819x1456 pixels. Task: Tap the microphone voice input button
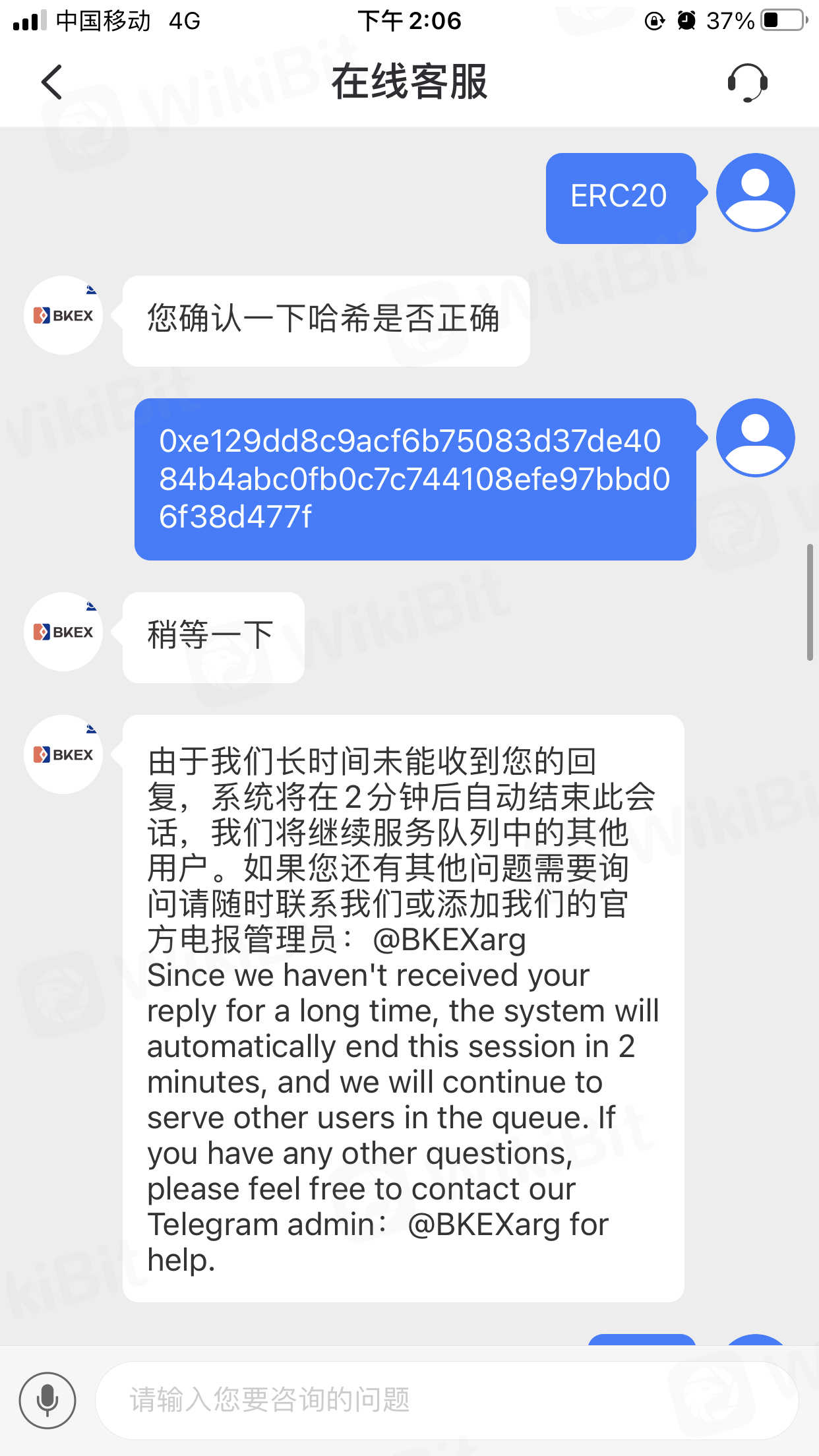(47, 1400)
